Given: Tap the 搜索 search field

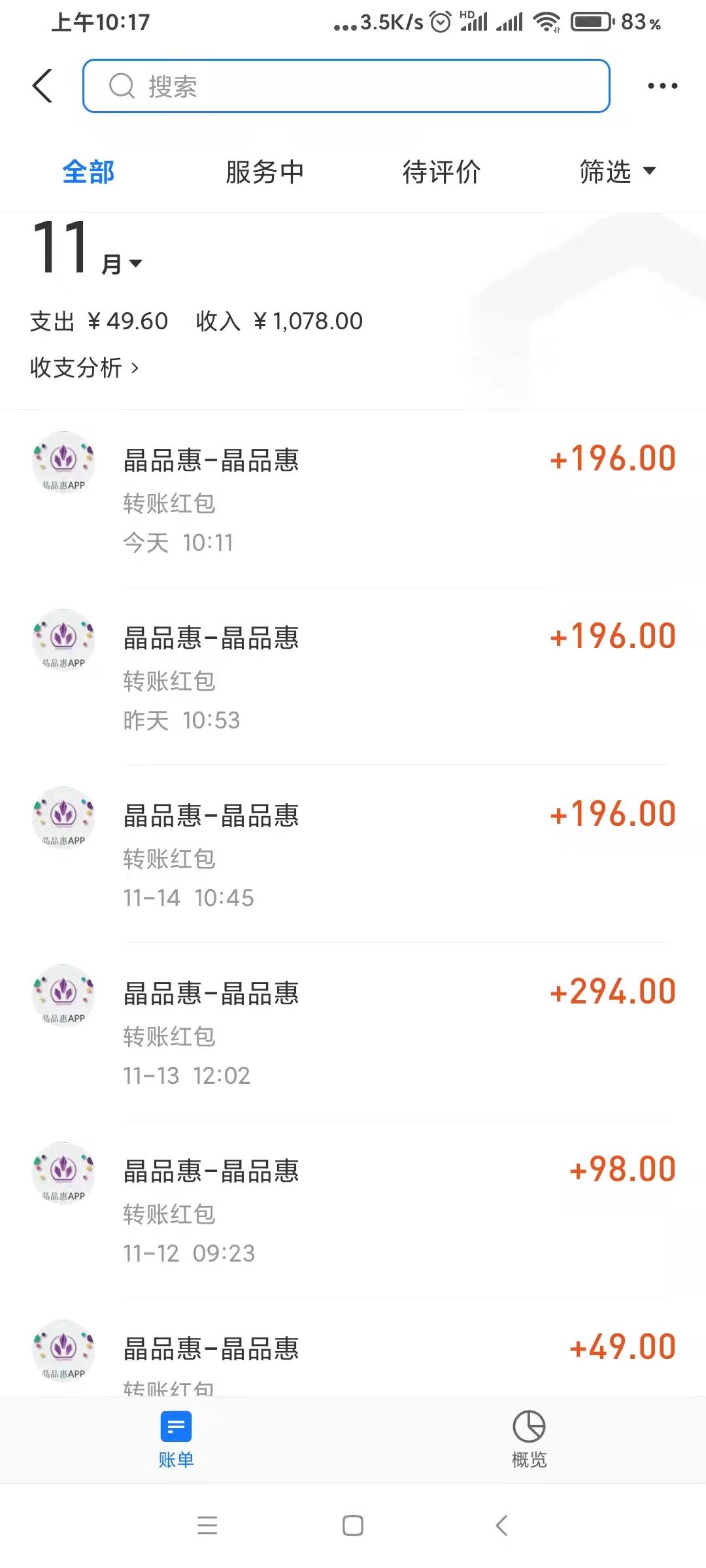Looking at the screenshot, I should pos(346,86).
